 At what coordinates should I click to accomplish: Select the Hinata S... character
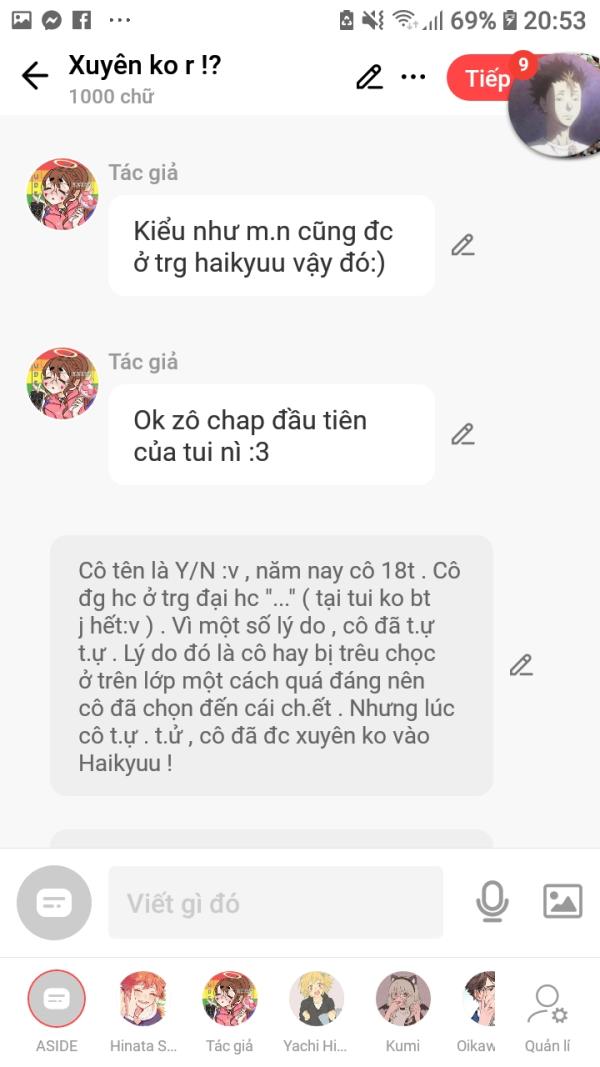pos(143,1011)
